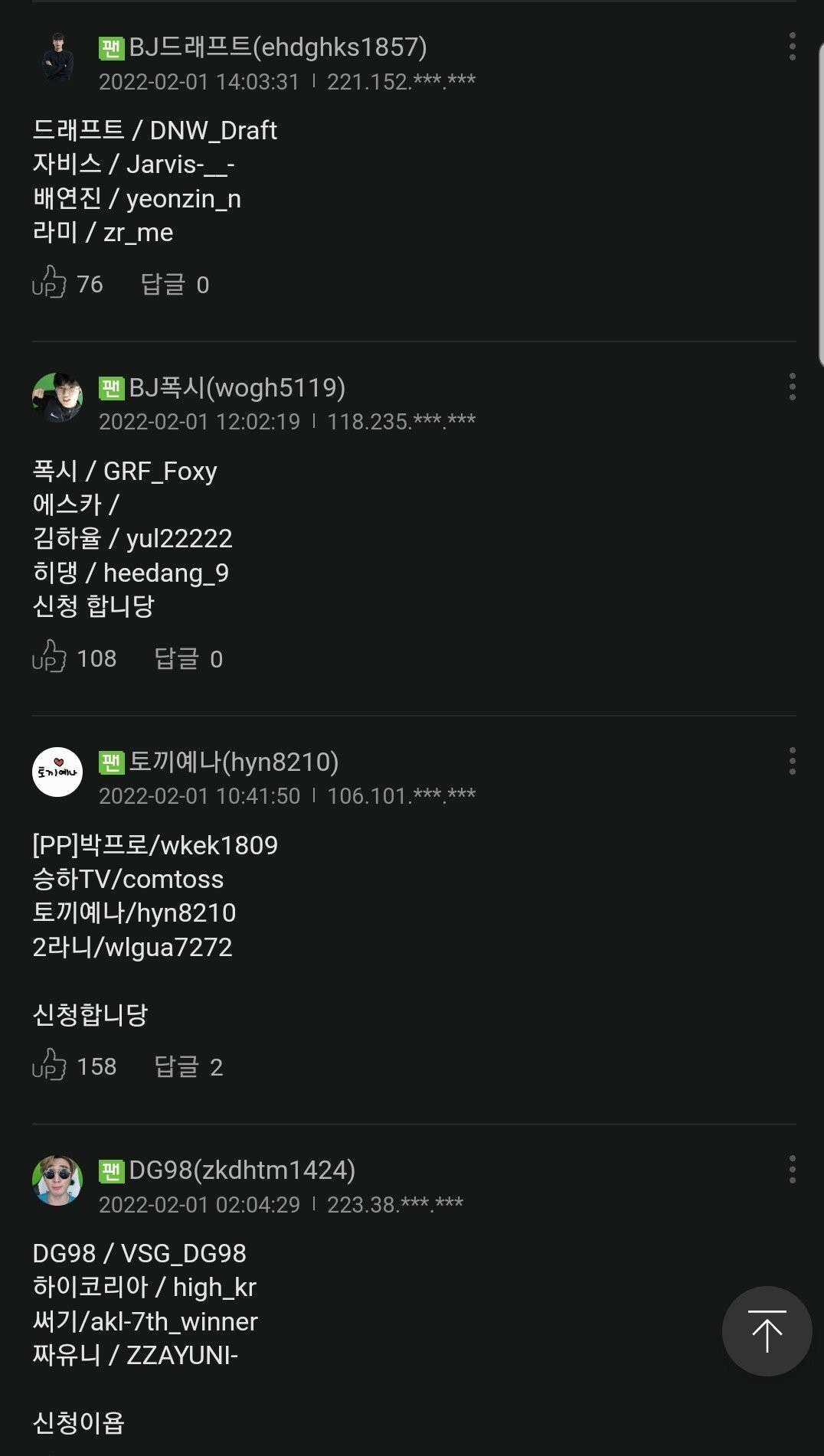The height and width of the screenshot is (1456, 824).
Task: Open DG98's profile avatar
Action: [57, 1180]
